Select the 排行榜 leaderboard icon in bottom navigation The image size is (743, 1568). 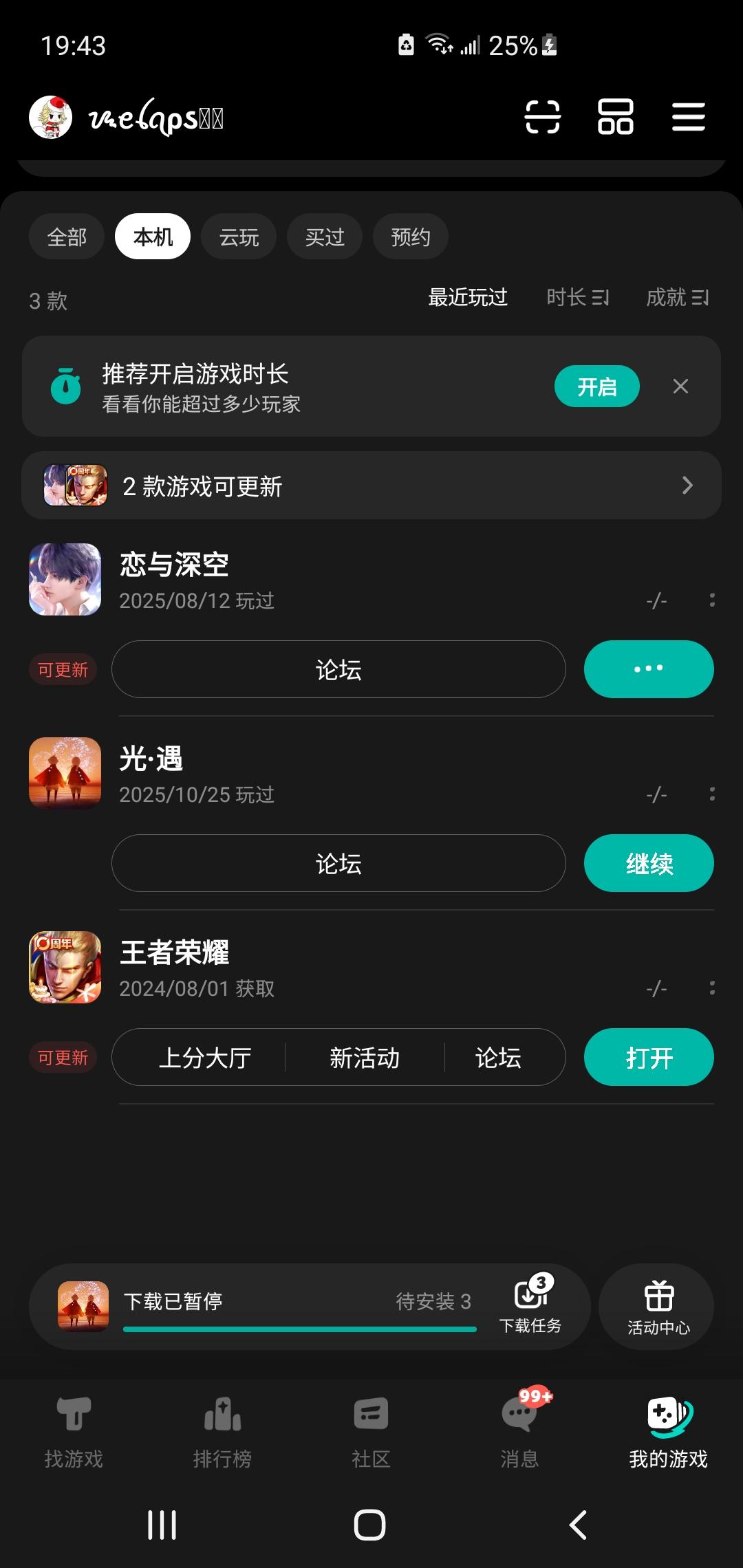pyautogui.click(x=222, y=1434)
